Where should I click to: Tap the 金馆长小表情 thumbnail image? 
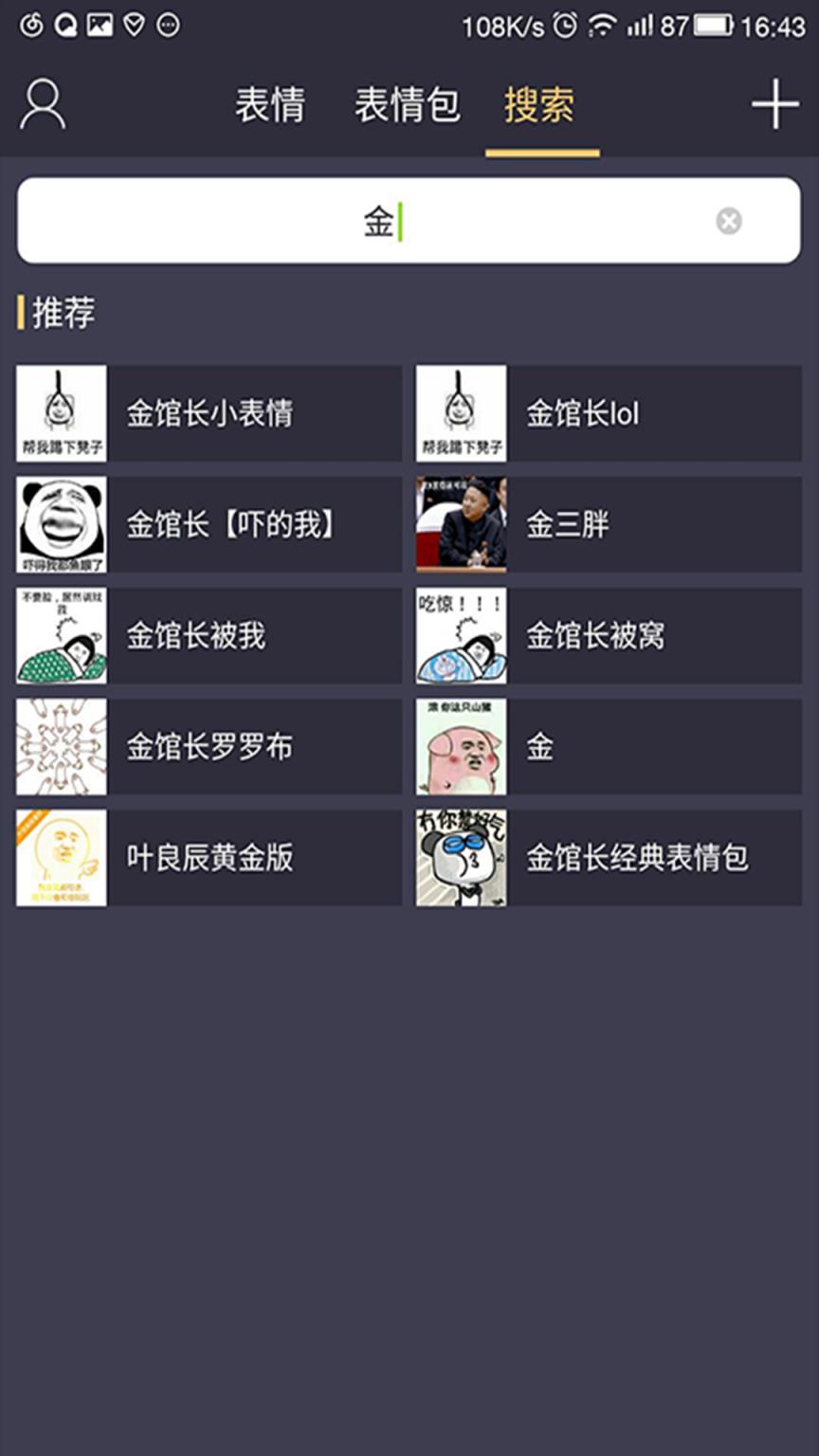coord(60,413)
